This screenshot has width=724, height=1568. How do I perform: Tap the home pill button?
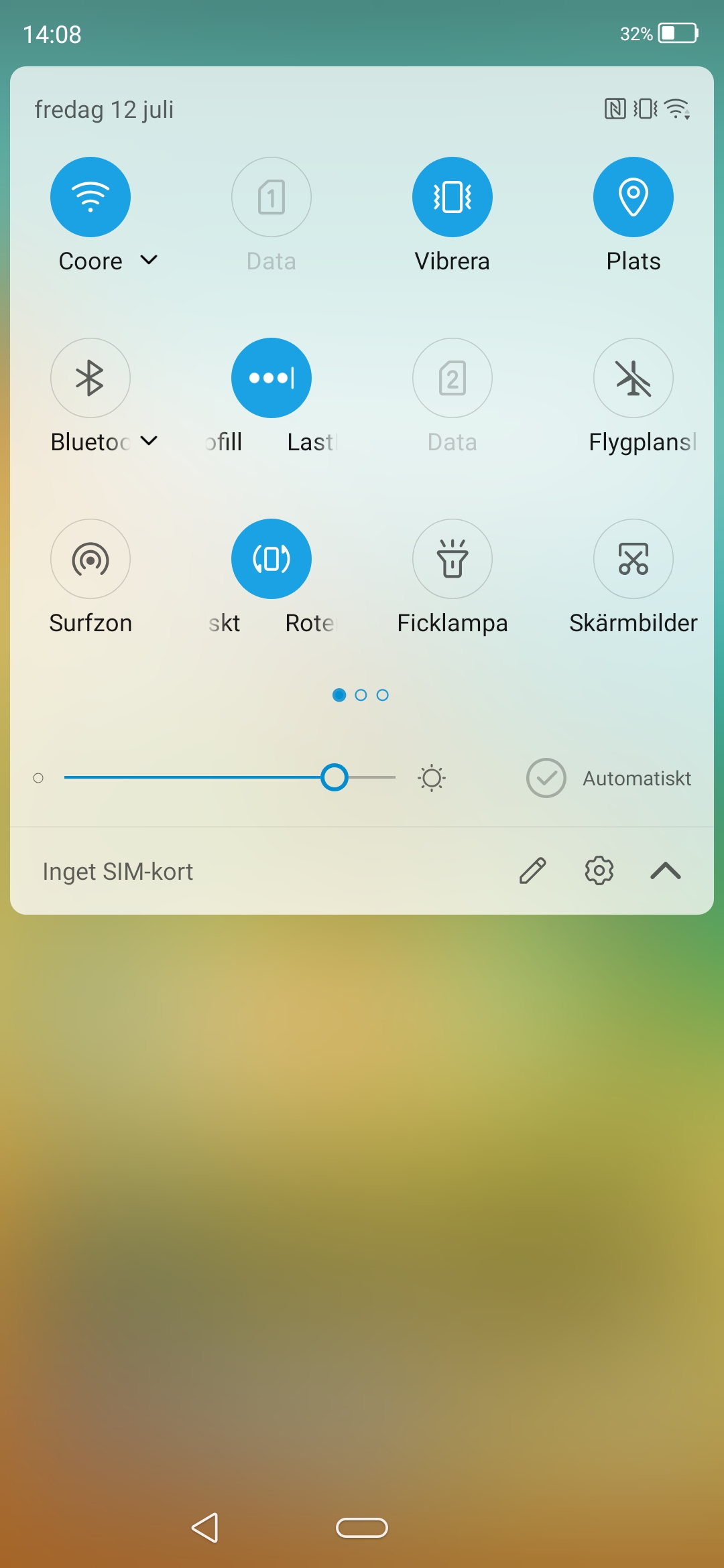point(362,1528)
